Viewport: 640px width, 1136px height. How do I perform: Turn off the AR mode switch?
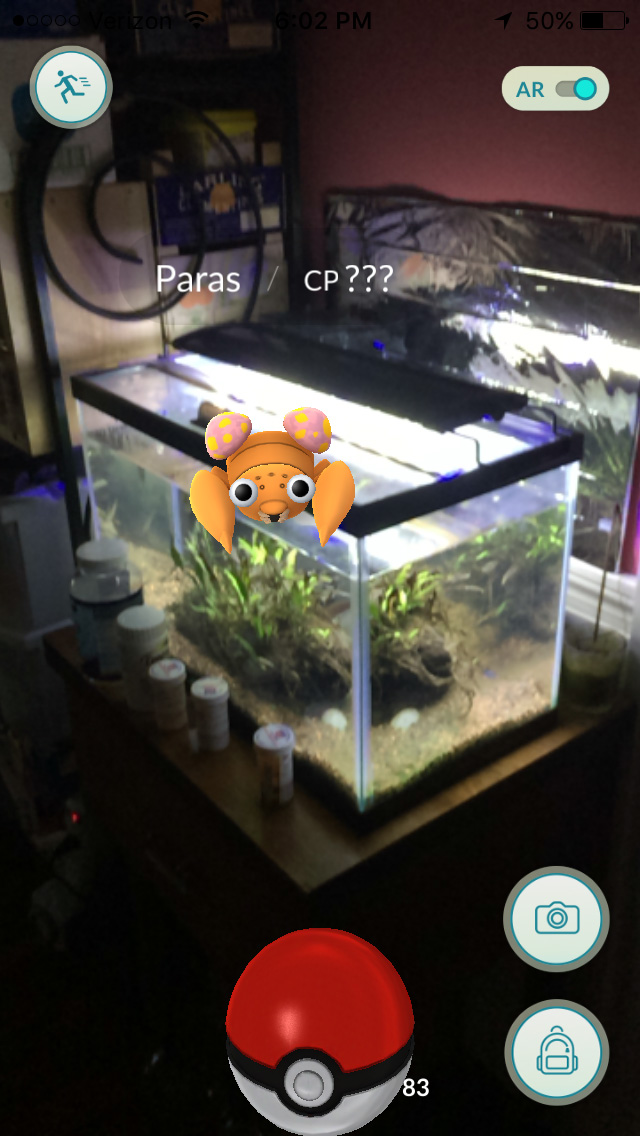tap(575, 89)
